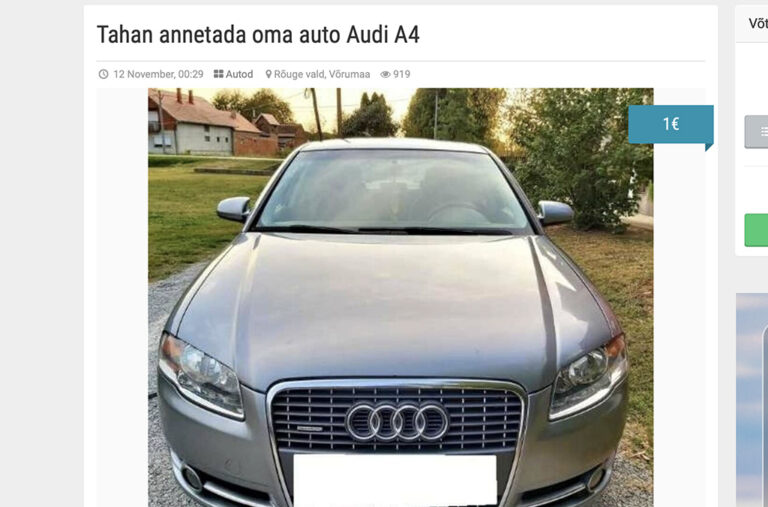Open the Autod category link
Viewport: 768px width, 507px height.
coord(238,74)
